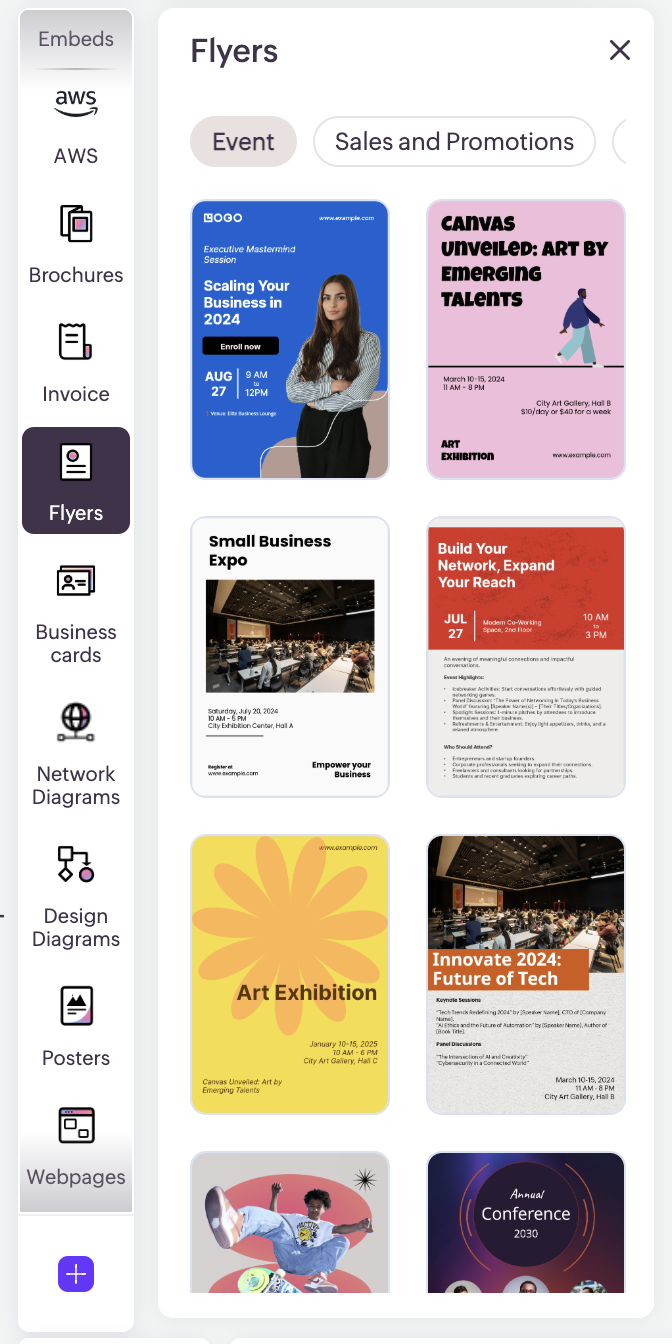The height and width of the screenshot is (1344, 672).
Task: Choose the Canvas Unveiled pink flyer template
Action: (x=526, y=340)
